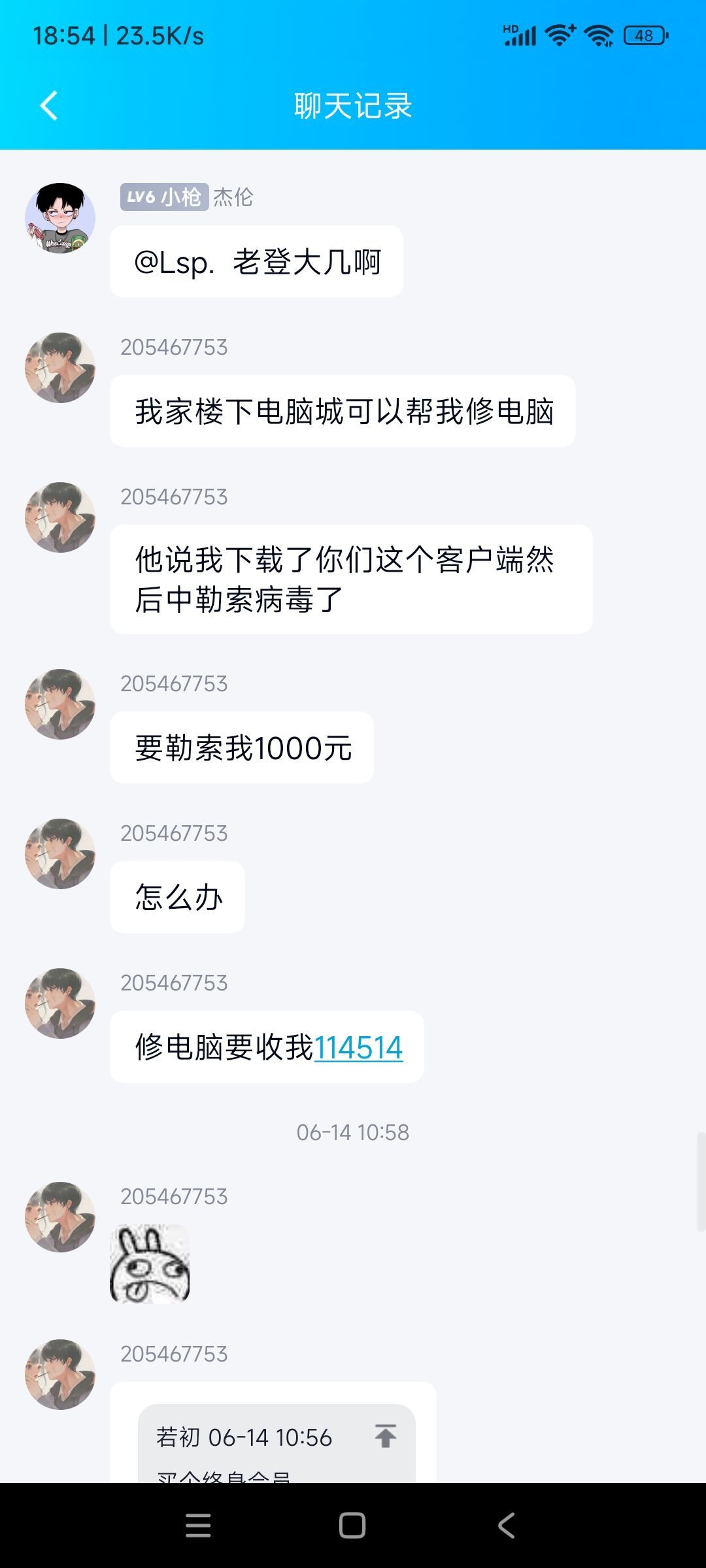Go back from the 聊天记录 screen

[49, 106]
